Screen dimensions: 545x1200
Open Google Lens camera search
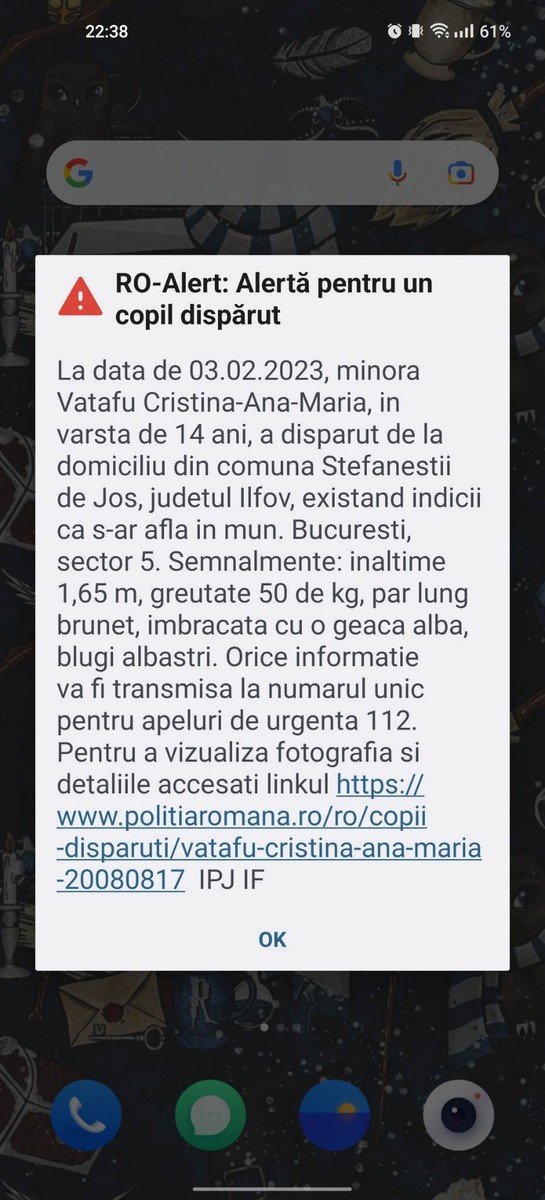pos(460,173)
